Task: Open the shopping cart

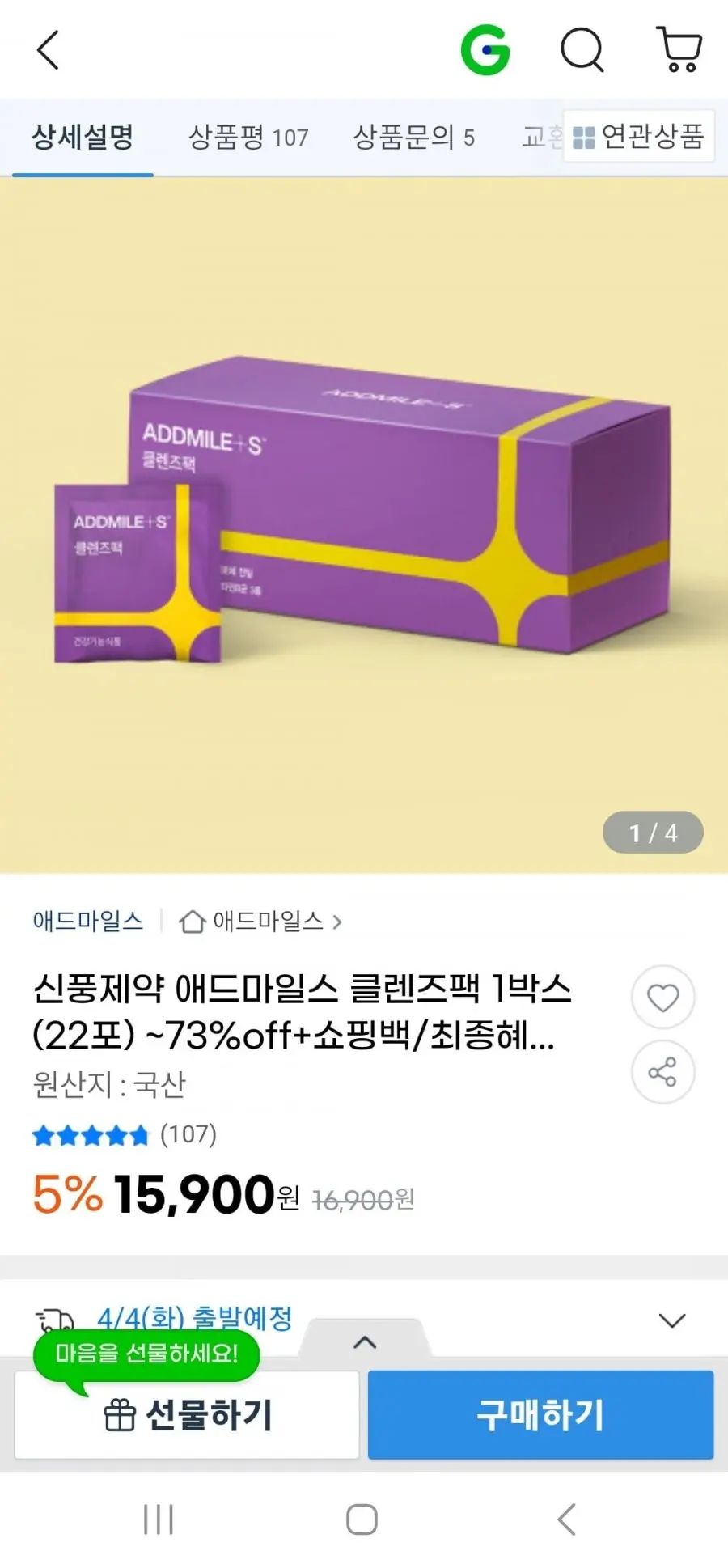Action: point(679,50)
